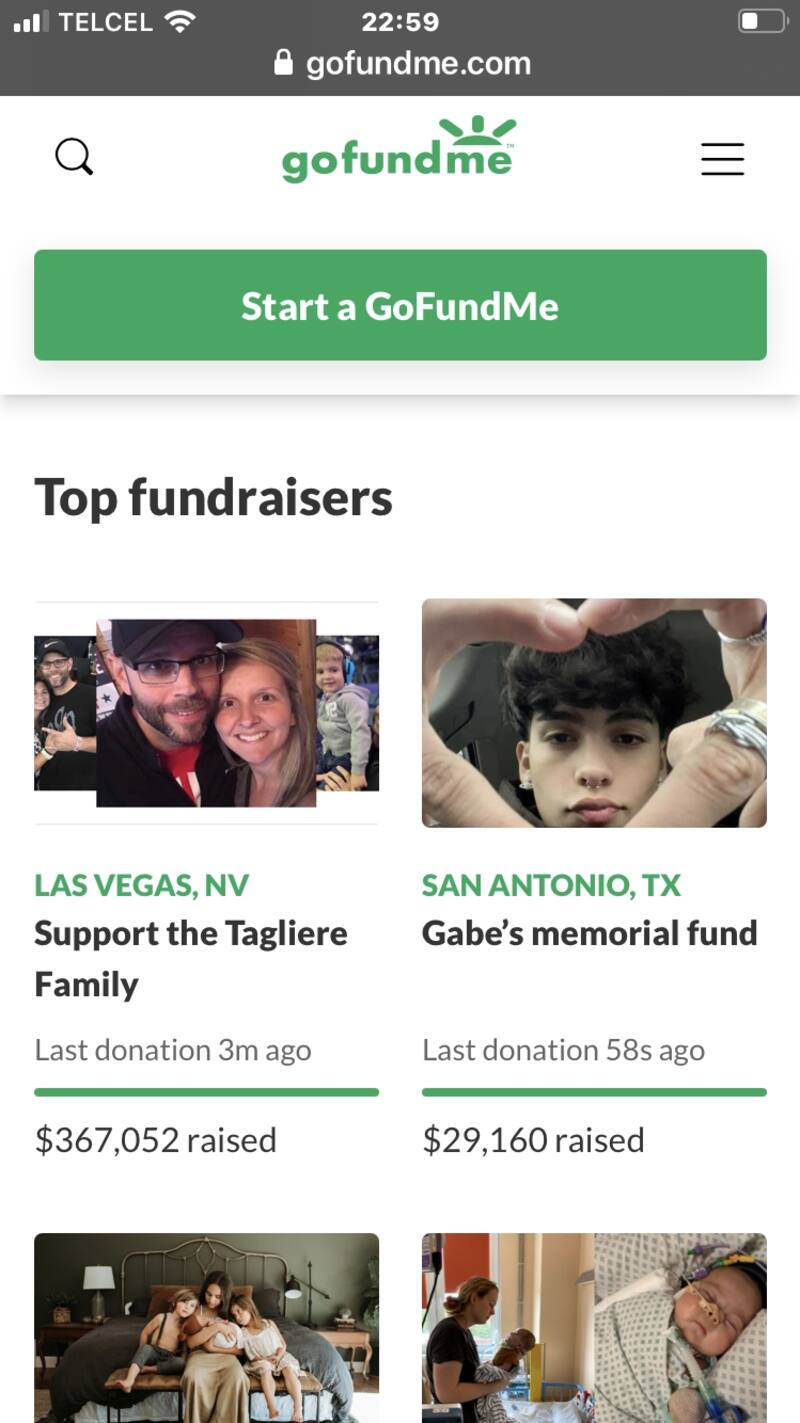This screenshot has width=800, height=1423.
Task: Open the hamburger menu
Action: coord(722,159)
